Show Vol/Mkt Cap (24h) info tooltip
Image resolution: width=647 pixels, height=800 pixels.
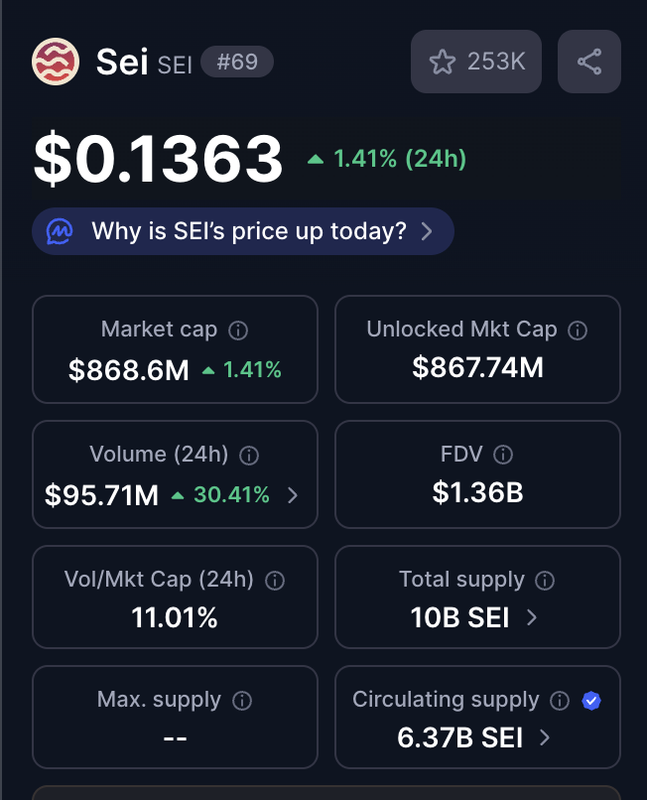point(275,580)
